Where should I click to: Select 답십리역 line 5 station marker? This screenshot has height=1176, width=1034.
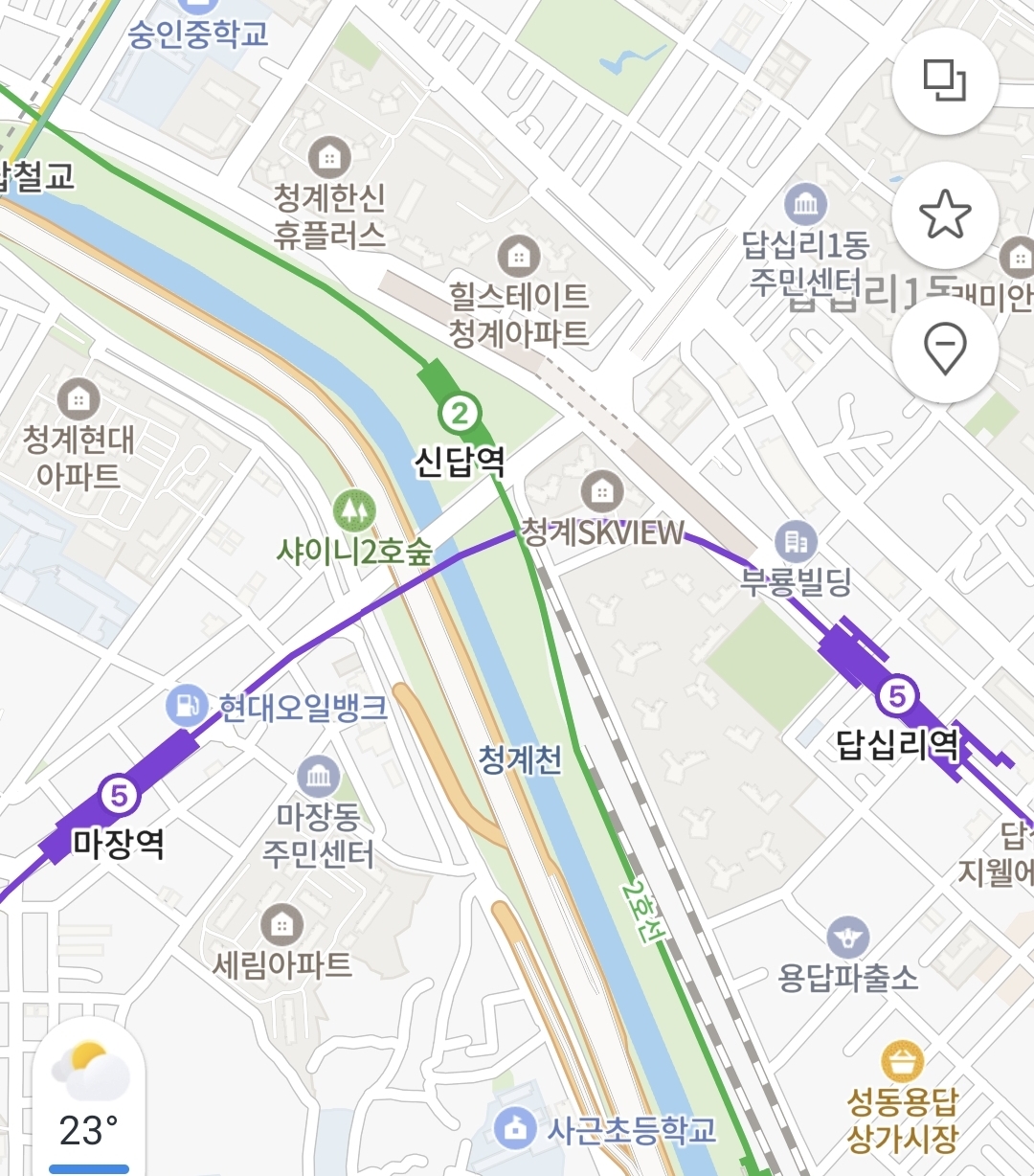tap(897, 695)
